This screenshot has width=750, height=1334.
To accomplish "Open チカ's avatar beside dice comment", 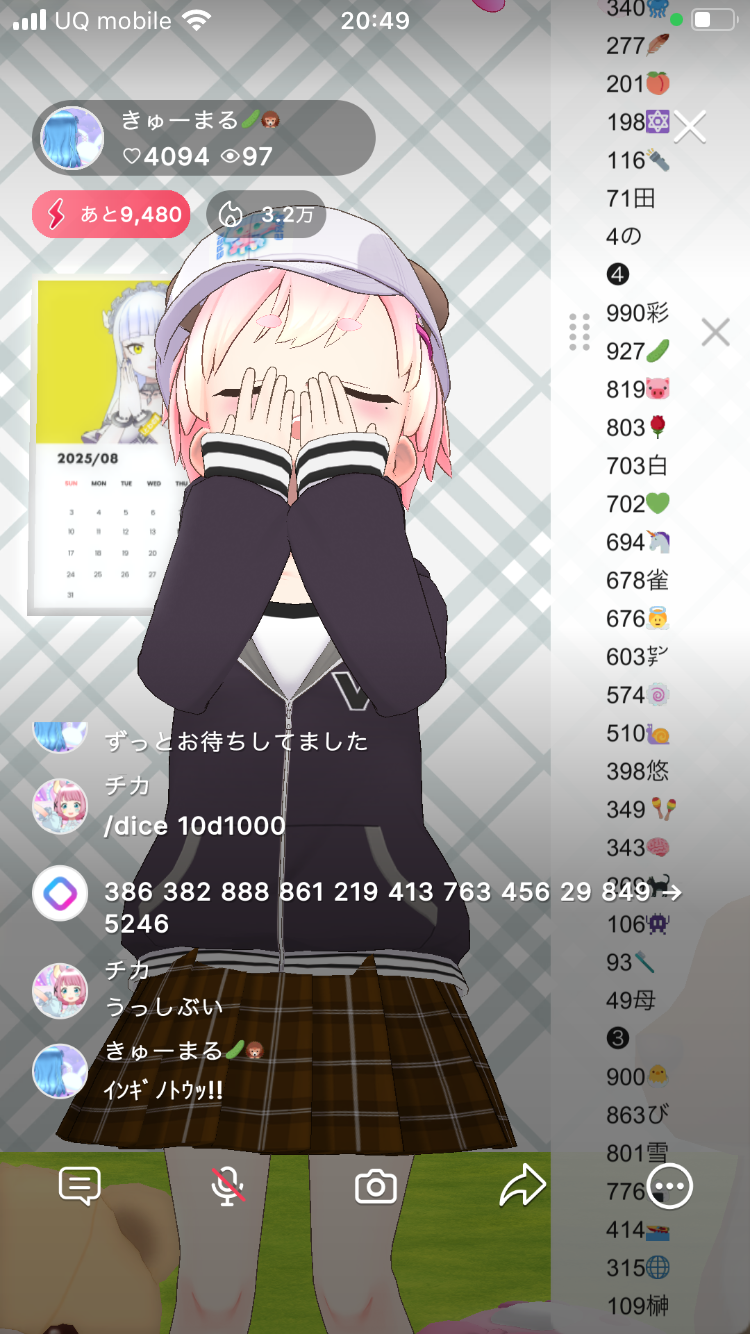I will click(60, 806).
